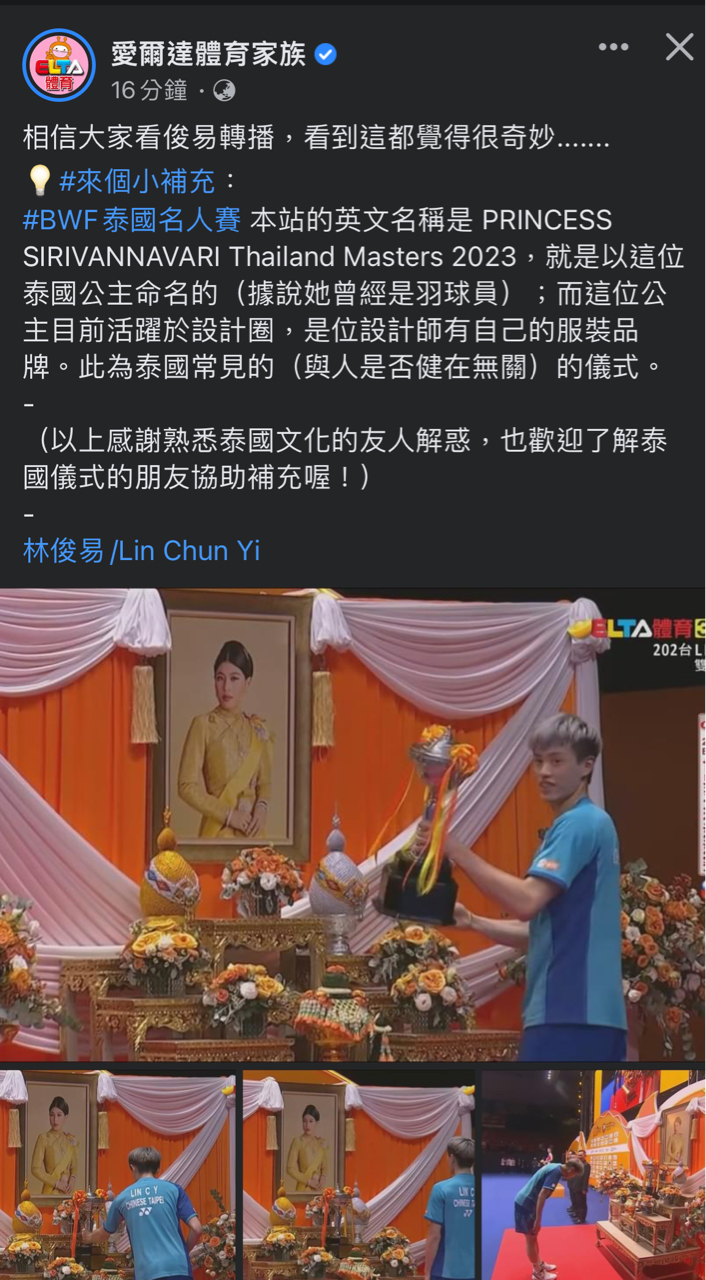Image resolution: width=706 pixels, height=1280 pixels.
Task: Open middle small photo of portrait altar
Action: (358, 1174)
